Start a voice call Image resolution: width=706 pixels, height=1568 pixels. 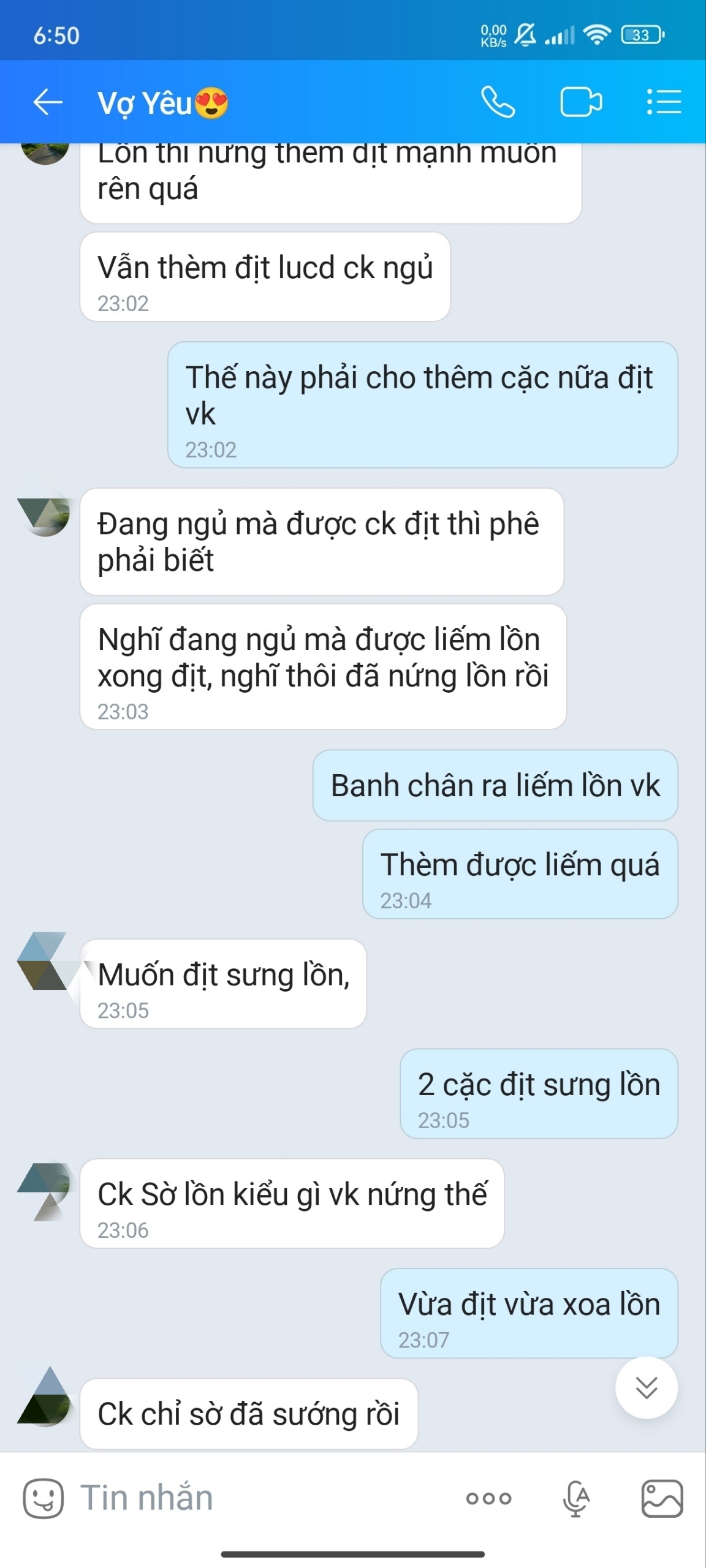[498, 102]
